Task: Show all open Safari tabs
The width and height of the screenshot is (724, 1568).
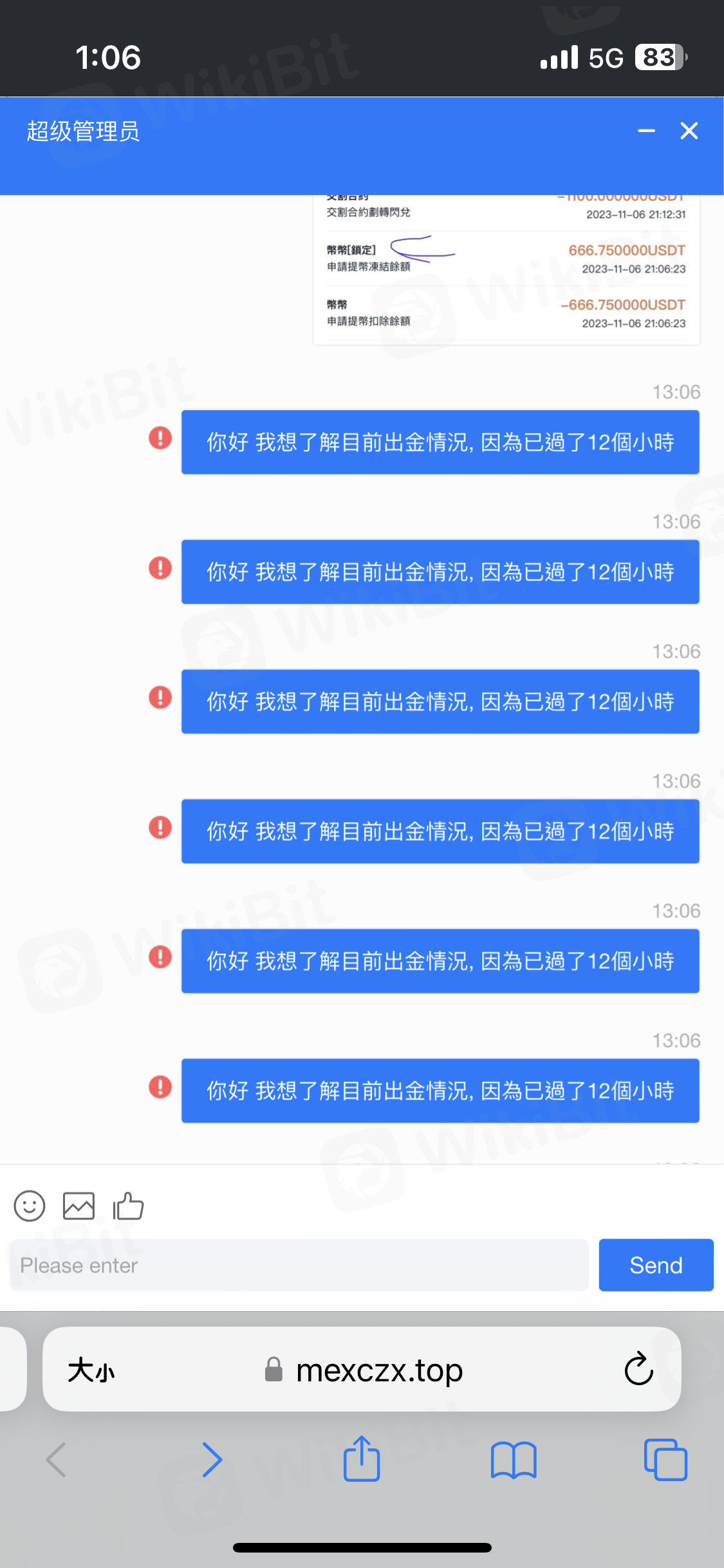Action: click(665, 1459)
